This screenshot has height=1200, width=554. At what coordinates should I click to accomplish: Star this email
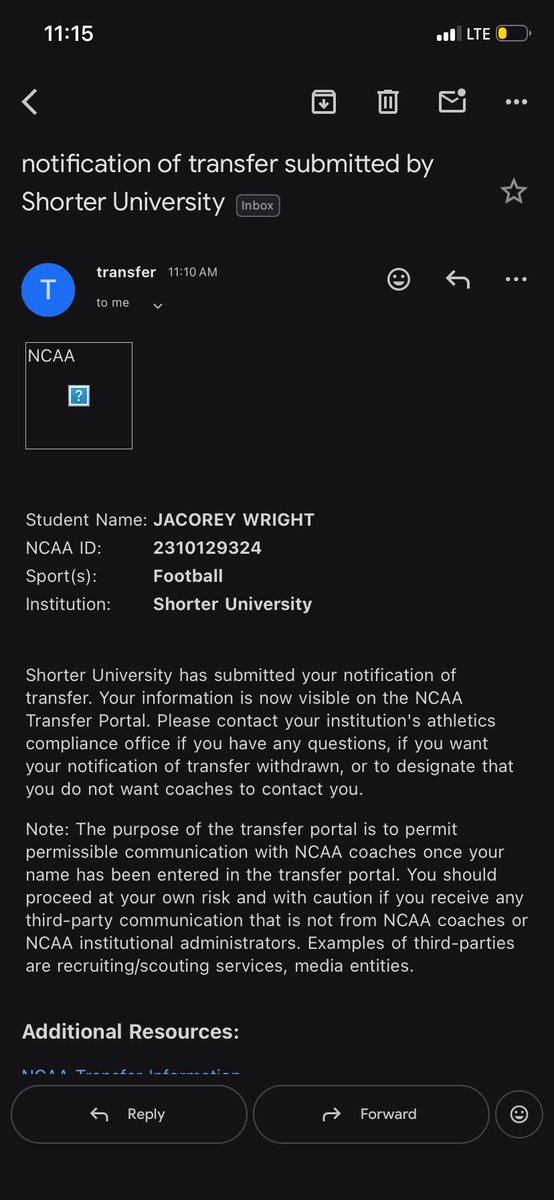[514, 192]
